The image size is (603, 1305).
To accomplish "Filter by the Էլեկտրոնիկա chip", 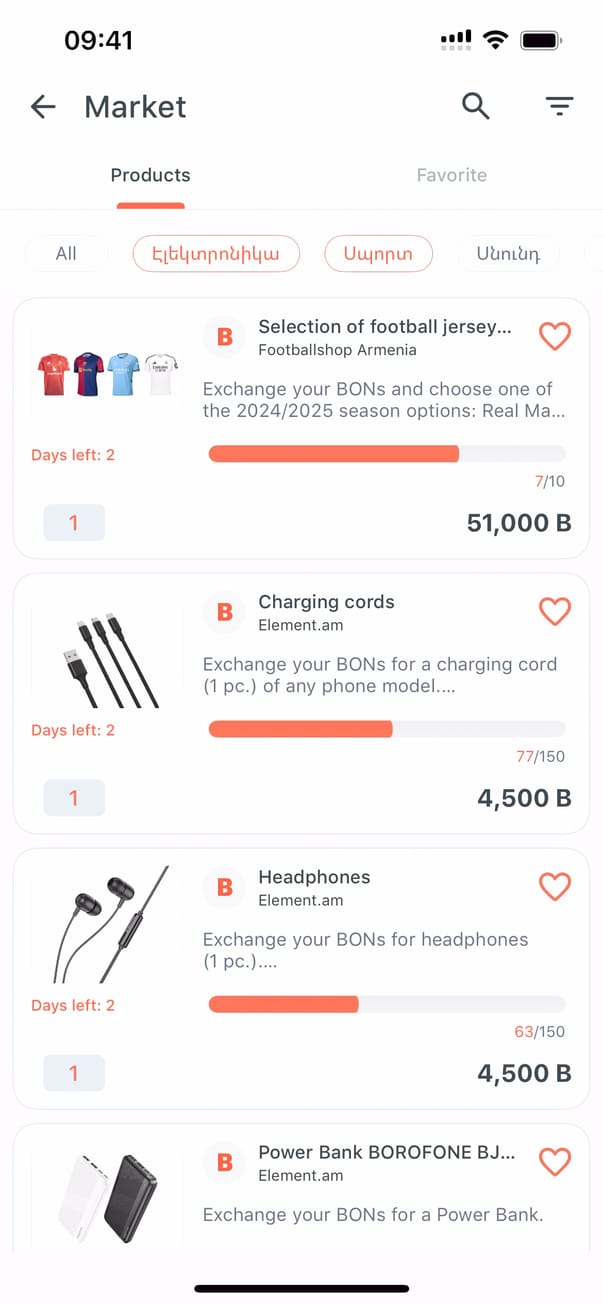I will tap(216, 254).
